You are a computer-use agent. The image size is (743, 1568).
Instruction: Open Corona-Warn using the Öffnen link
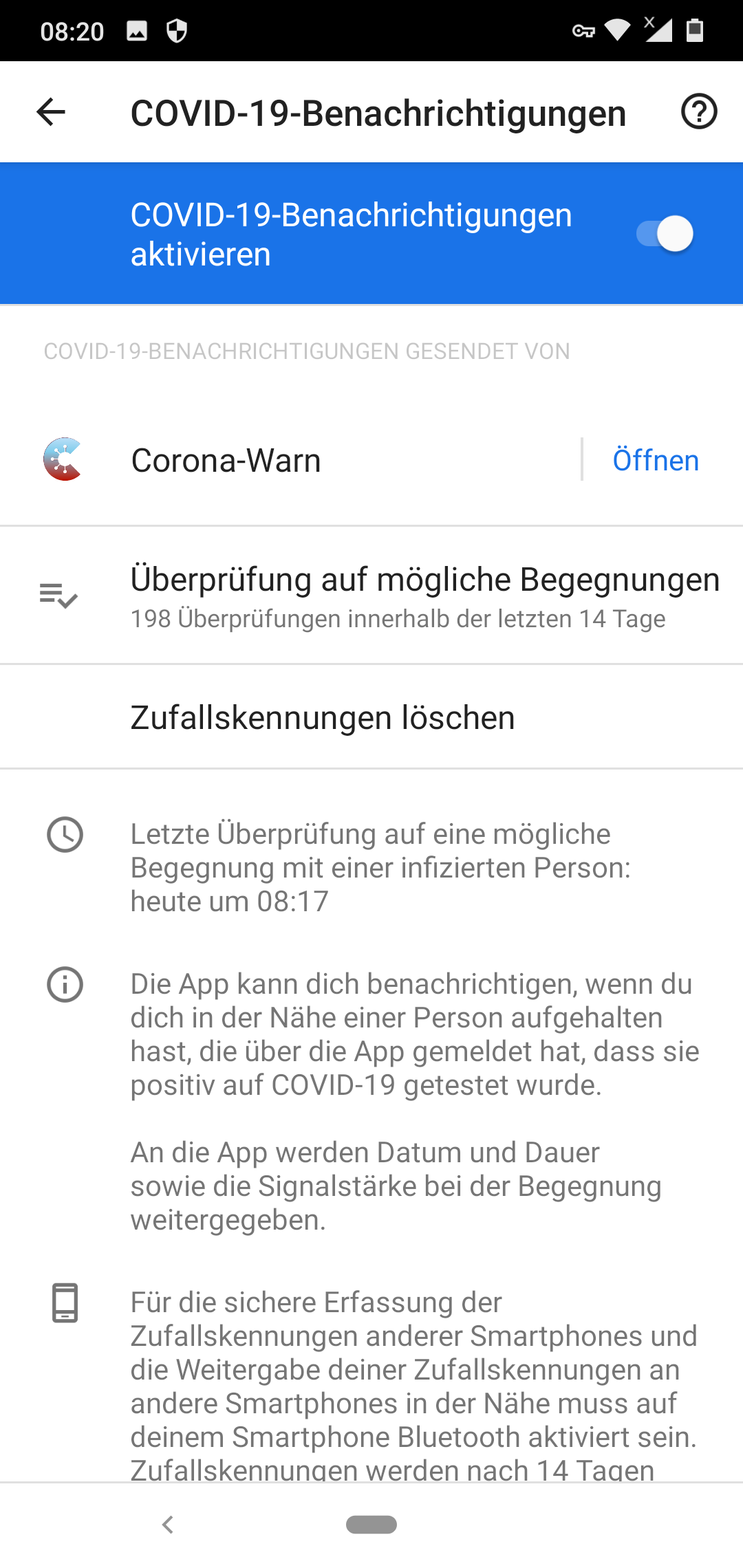pos(655,459)
